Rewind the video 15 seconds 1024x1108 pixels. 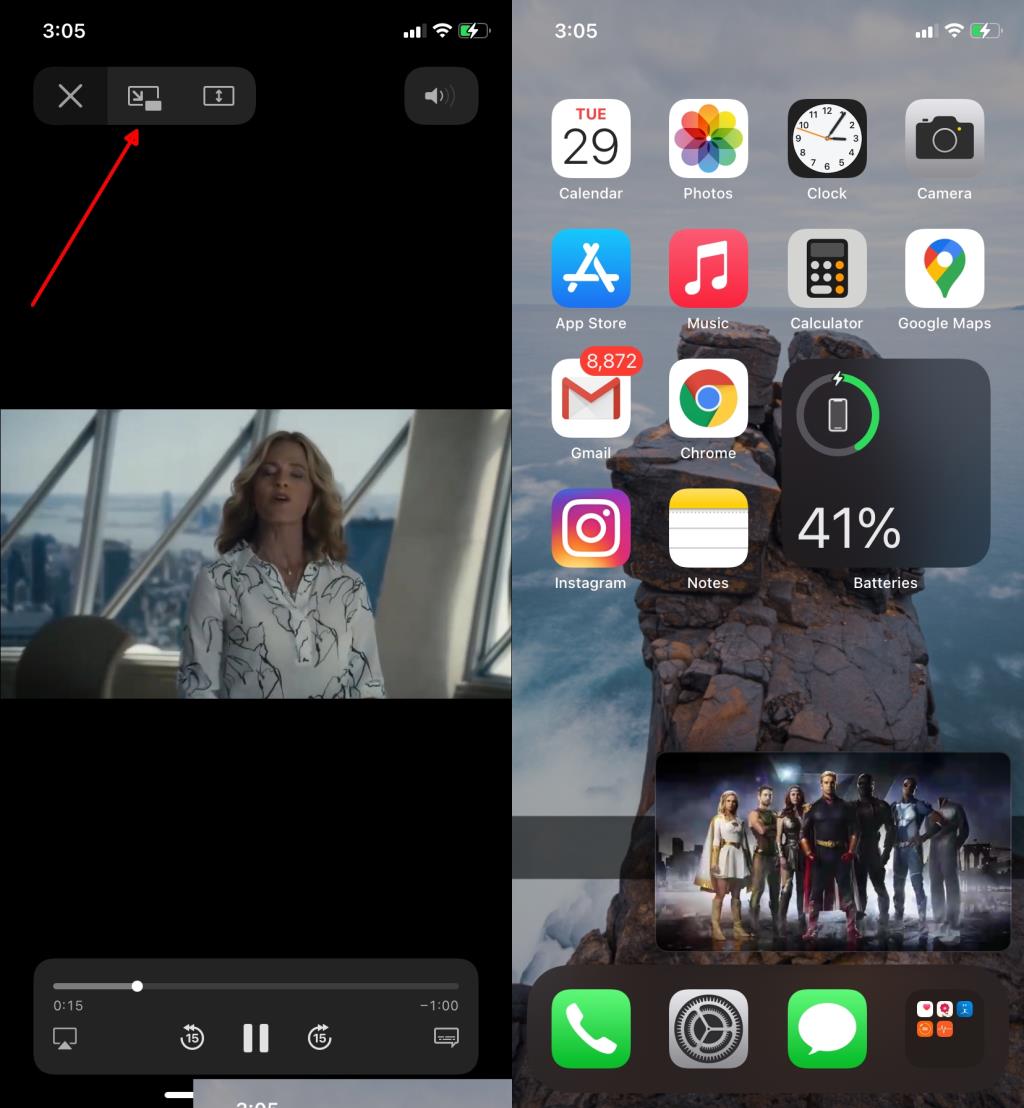(191, 1038)
